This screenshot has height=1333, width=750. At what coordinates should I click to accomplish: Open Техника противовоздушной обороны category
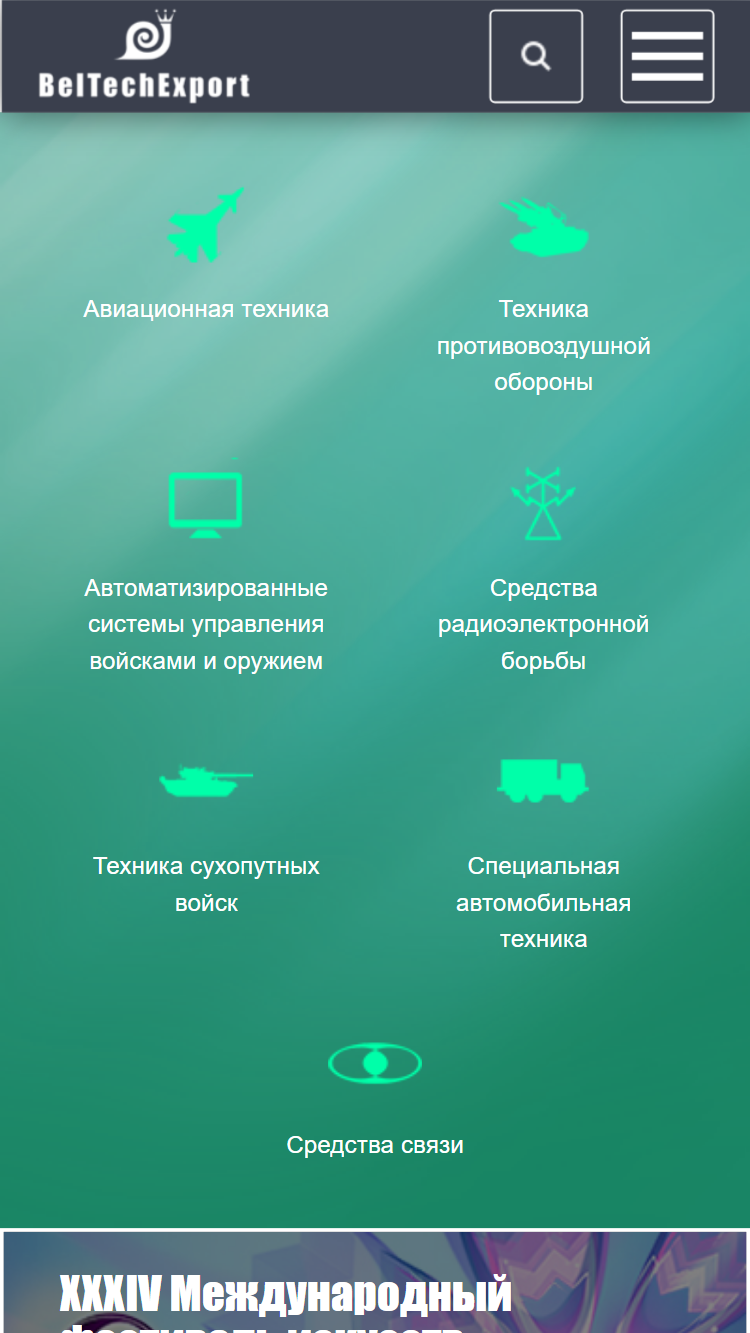[544, 292]
